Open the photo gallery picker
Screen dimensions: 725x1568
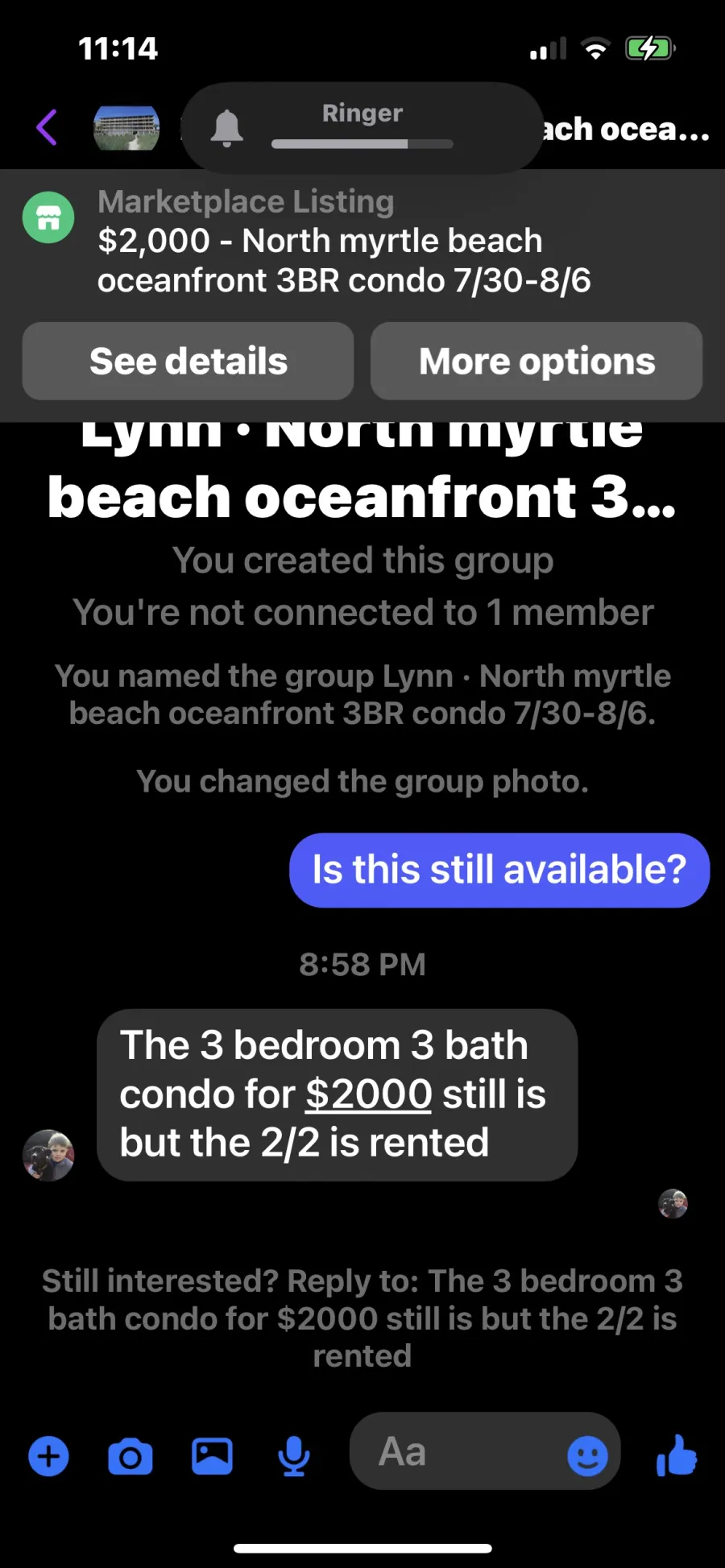coord(212,1456)
